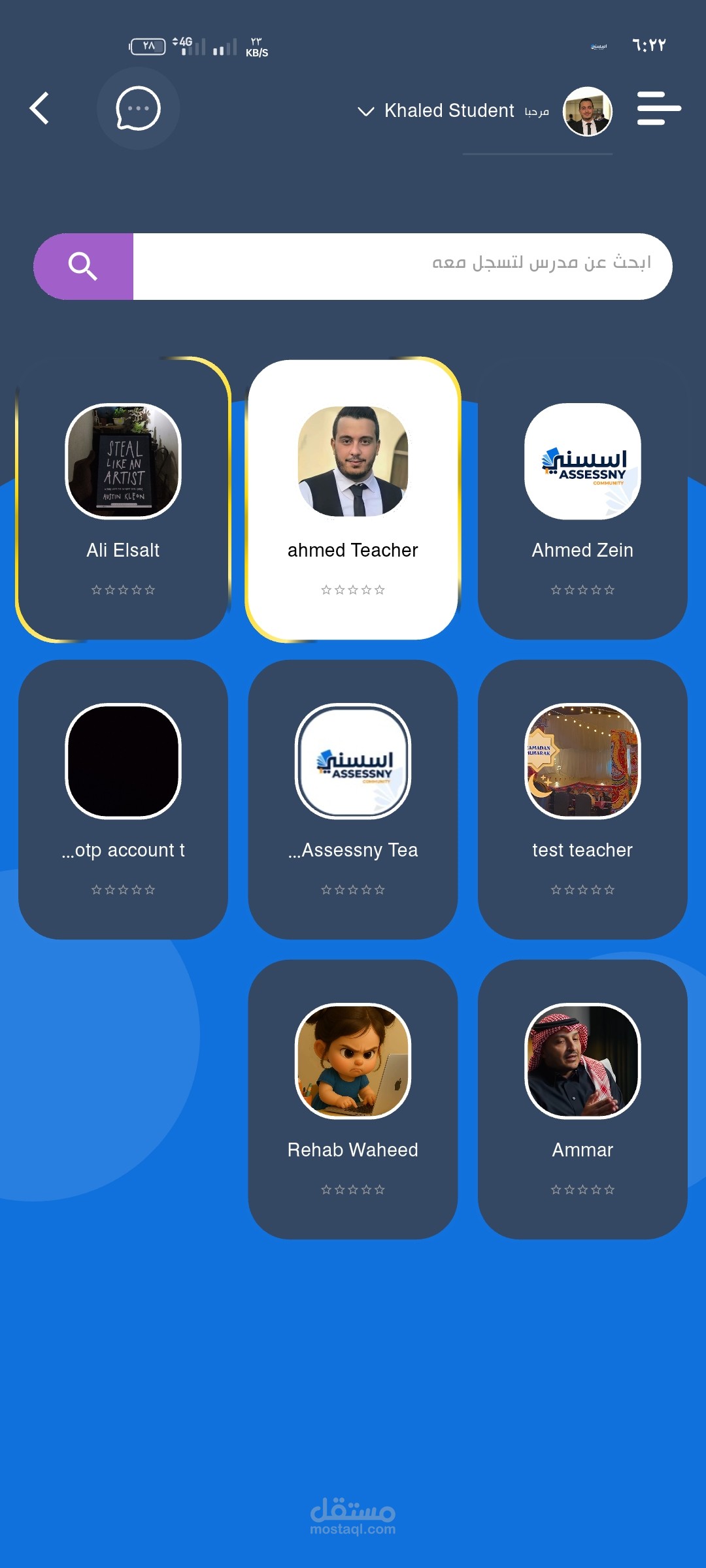
Task: Open Ali Elsalt's teacher card
Action: (x=123, y=500)
